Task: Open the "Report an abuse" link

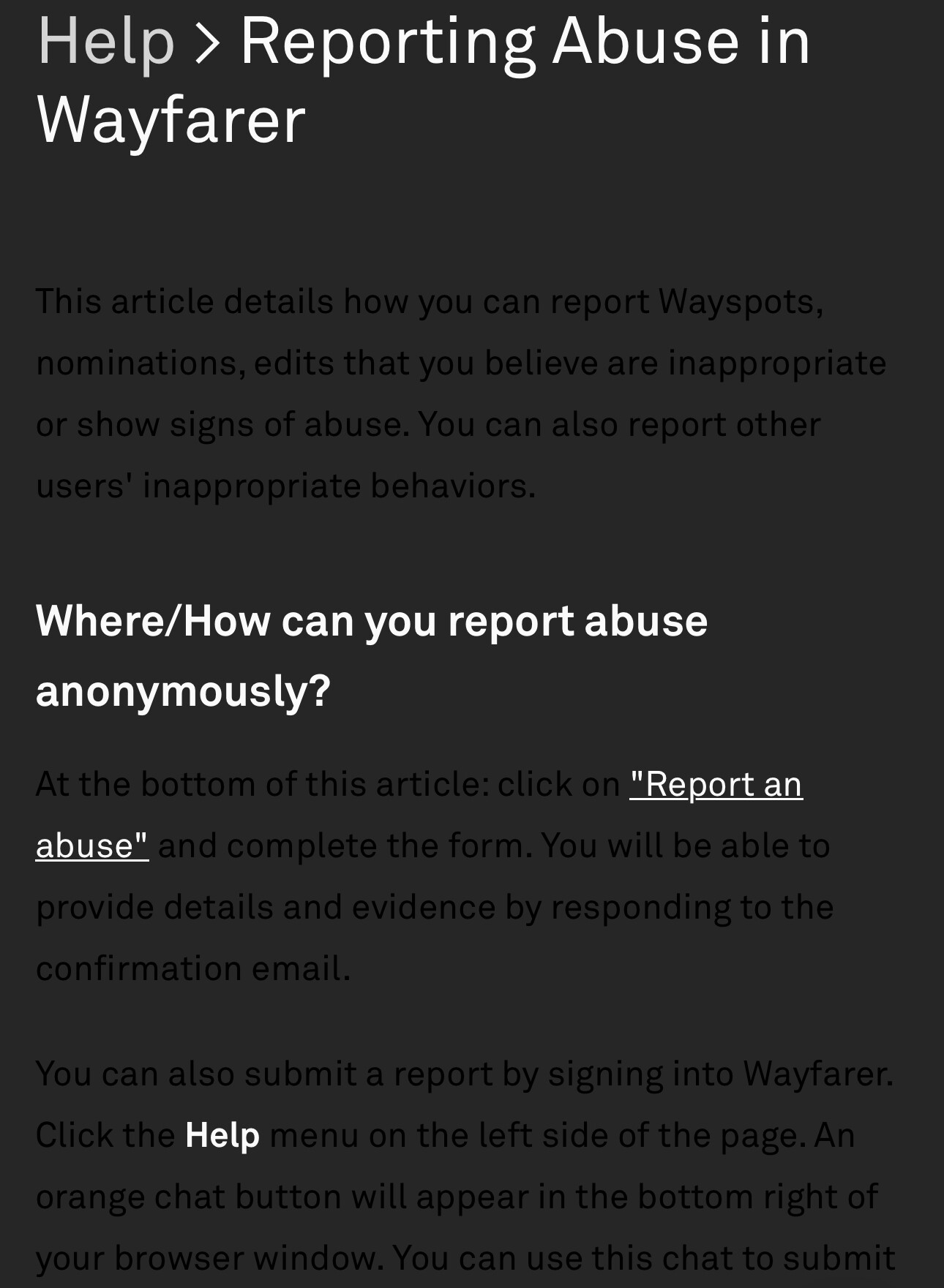Action: [715, 785]
